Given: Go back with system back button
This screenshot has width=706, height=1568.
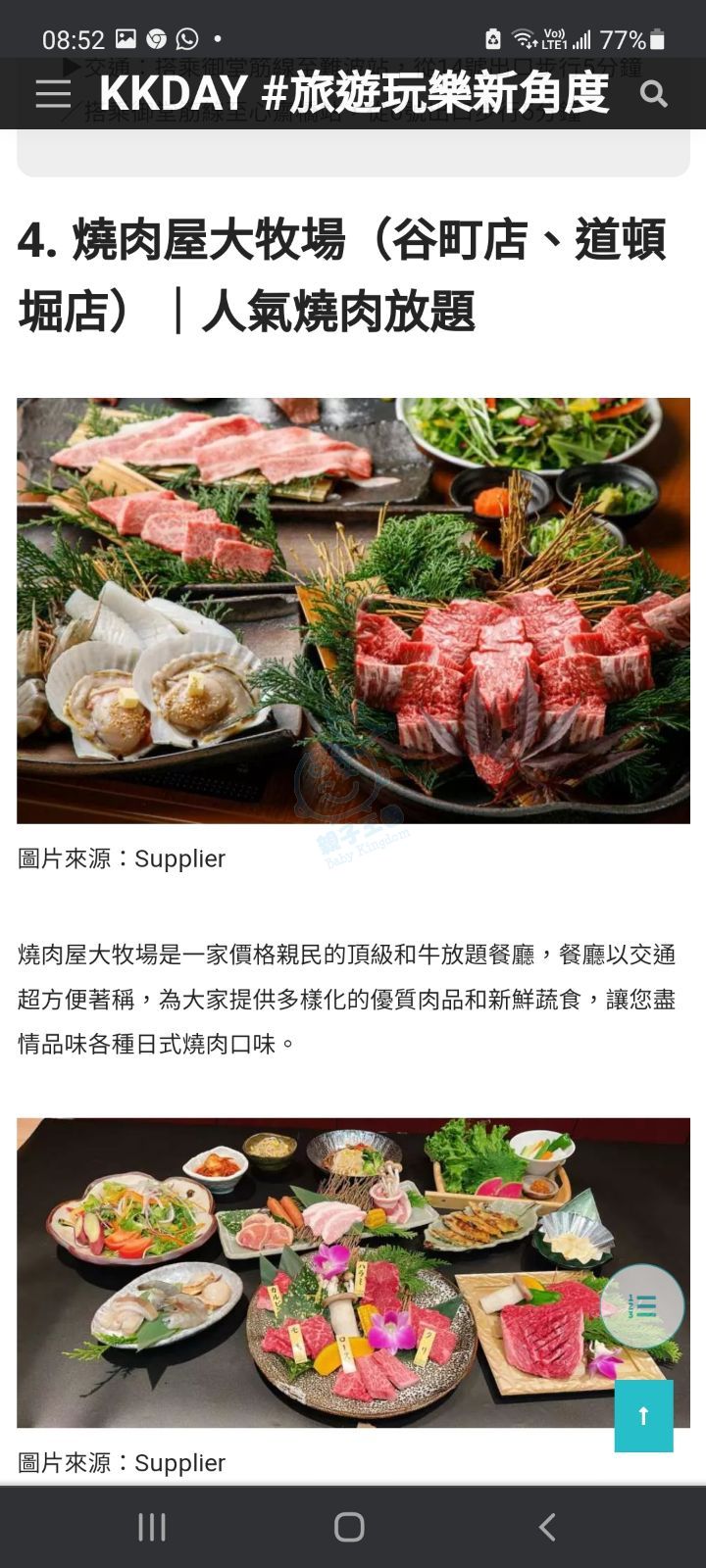Looking at the screenshot, I should [x=547, y=1526].
